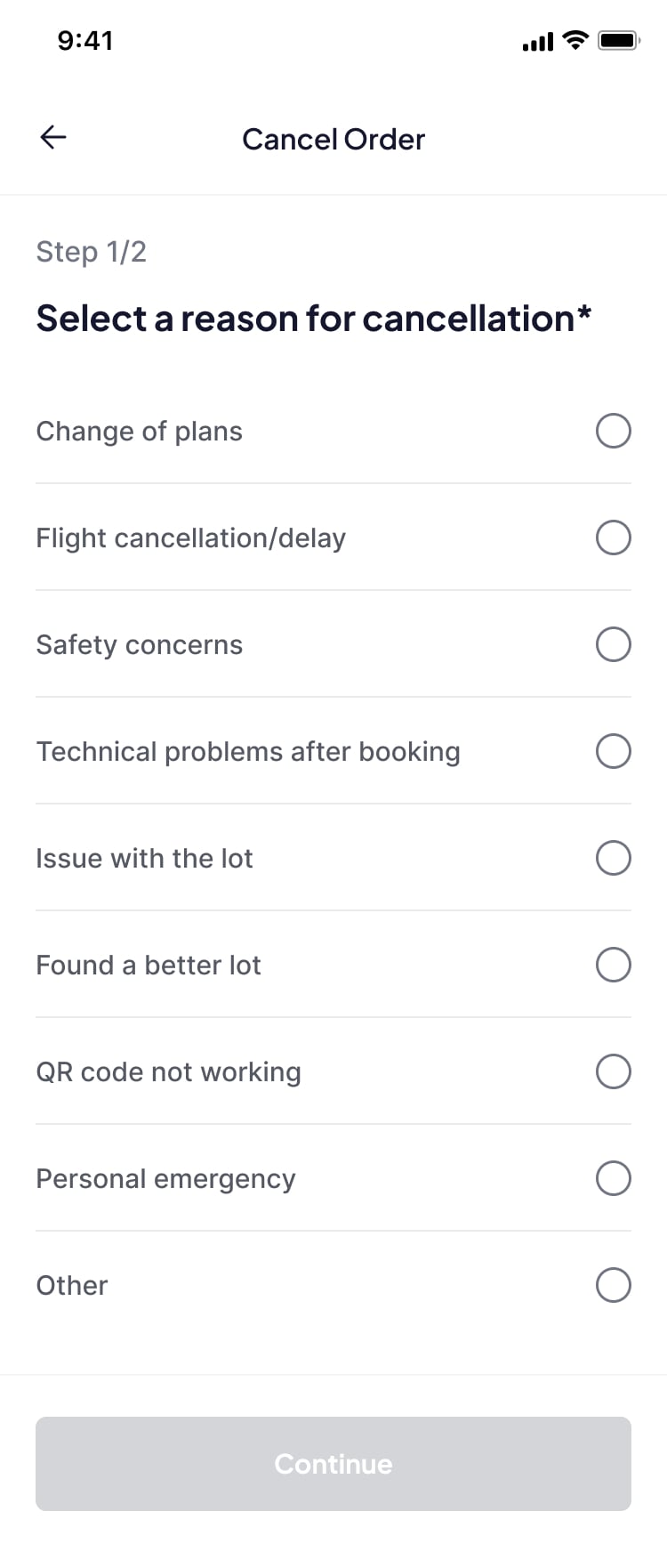Choose 'Found a better lot' reason

[613, 965]
